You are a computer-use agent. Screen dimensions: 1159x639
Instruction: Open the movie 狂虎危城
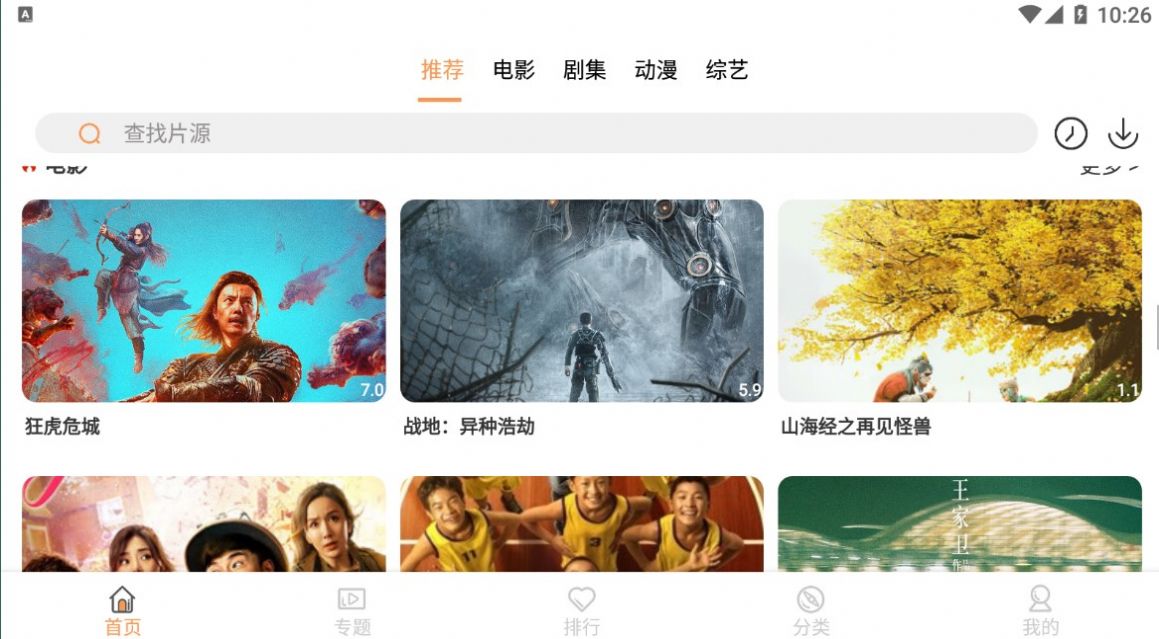204,301
